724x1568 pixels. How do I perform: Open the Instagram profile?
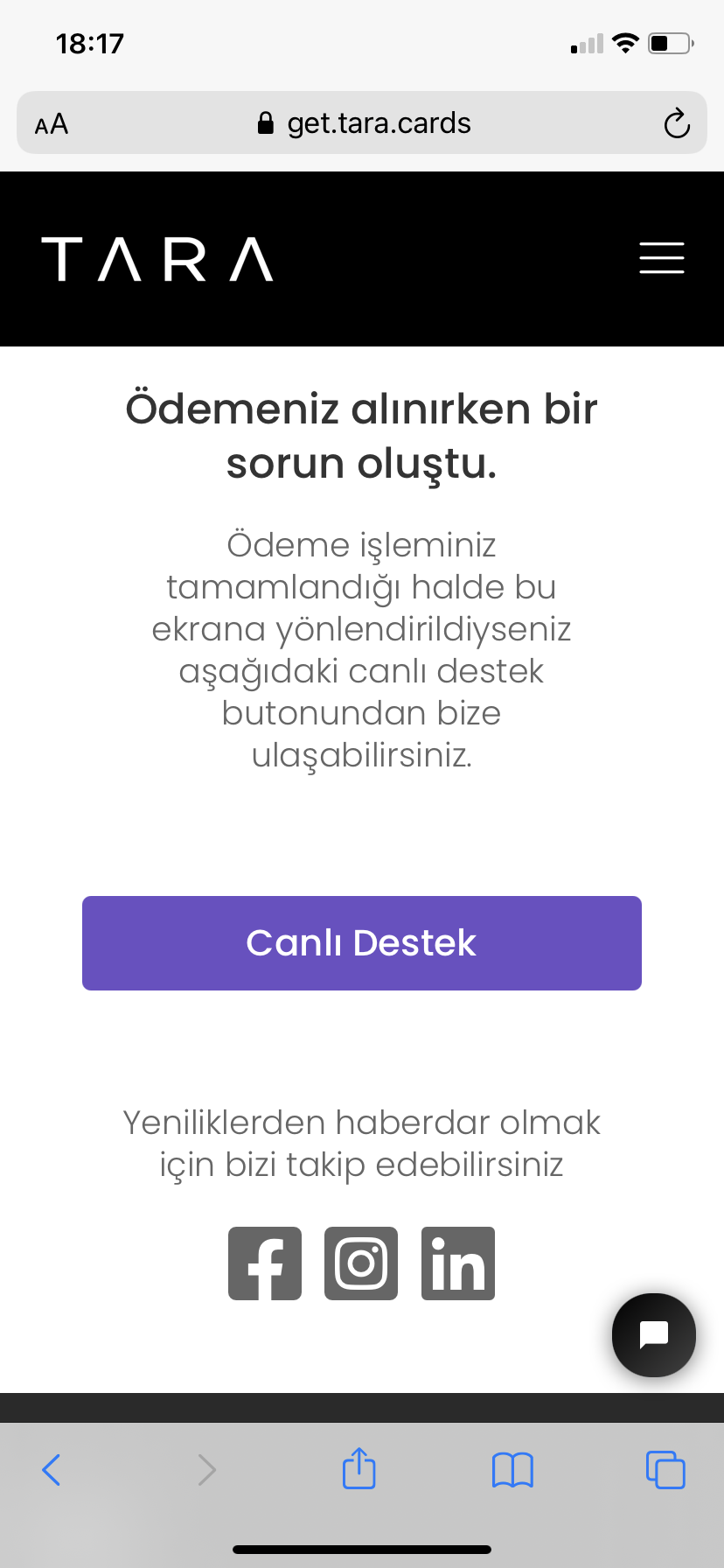pyautogui.click(x=361, y=1263)
